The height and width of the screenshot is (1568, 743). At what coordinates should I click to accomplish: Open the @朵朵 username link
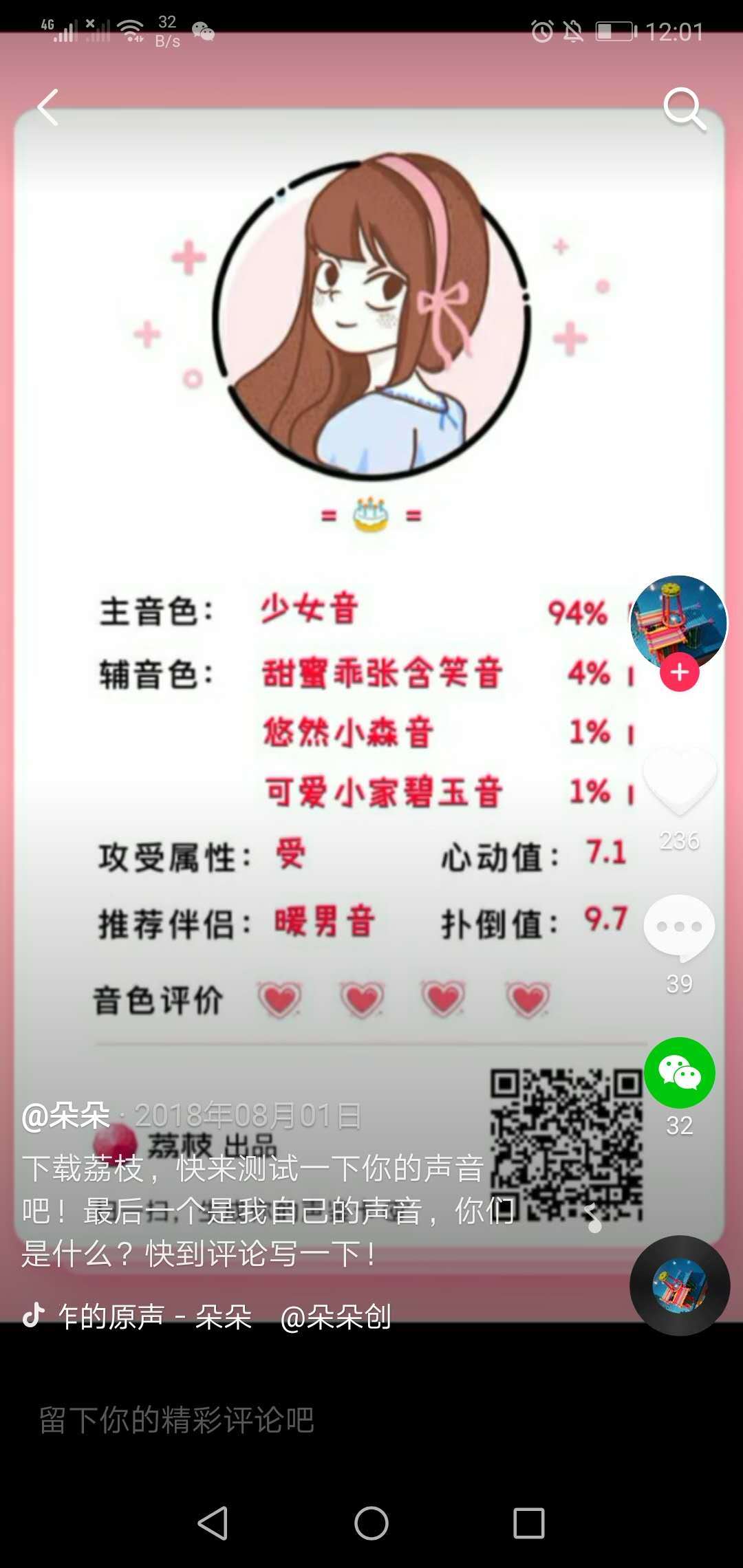pyautogui.click(x=66, y=1115)
